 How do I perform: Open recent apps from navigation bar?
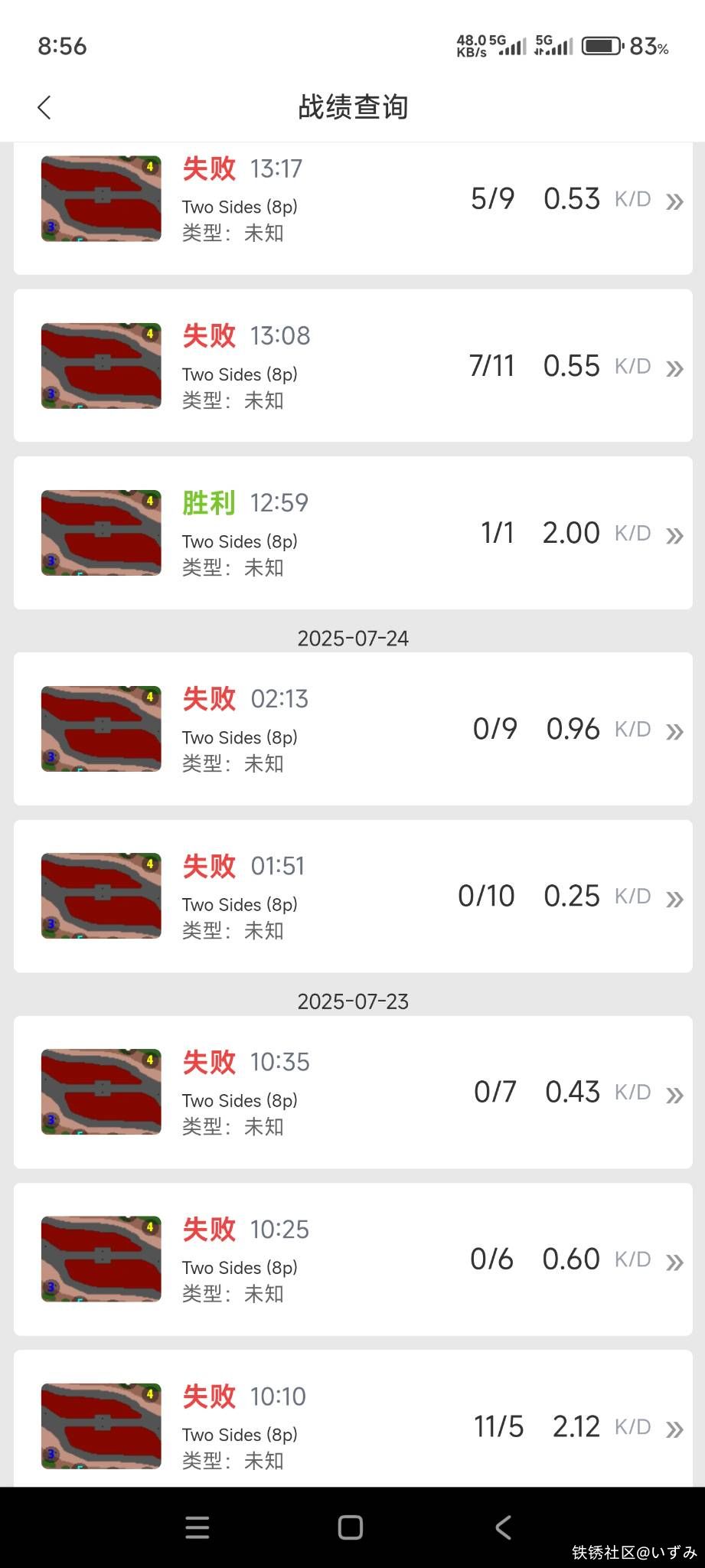tap(197, 1527)
